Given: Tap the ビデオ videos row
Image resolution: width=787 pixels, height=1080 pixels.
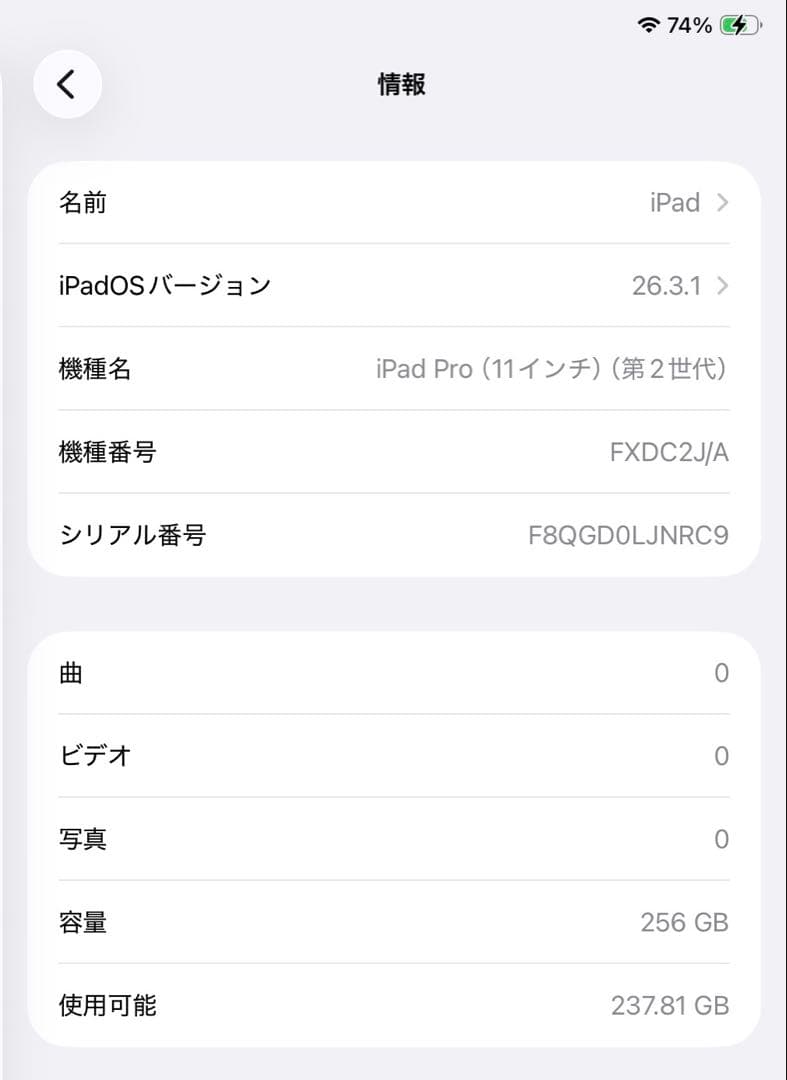Looking at the screenshot, I should point(393,756).
